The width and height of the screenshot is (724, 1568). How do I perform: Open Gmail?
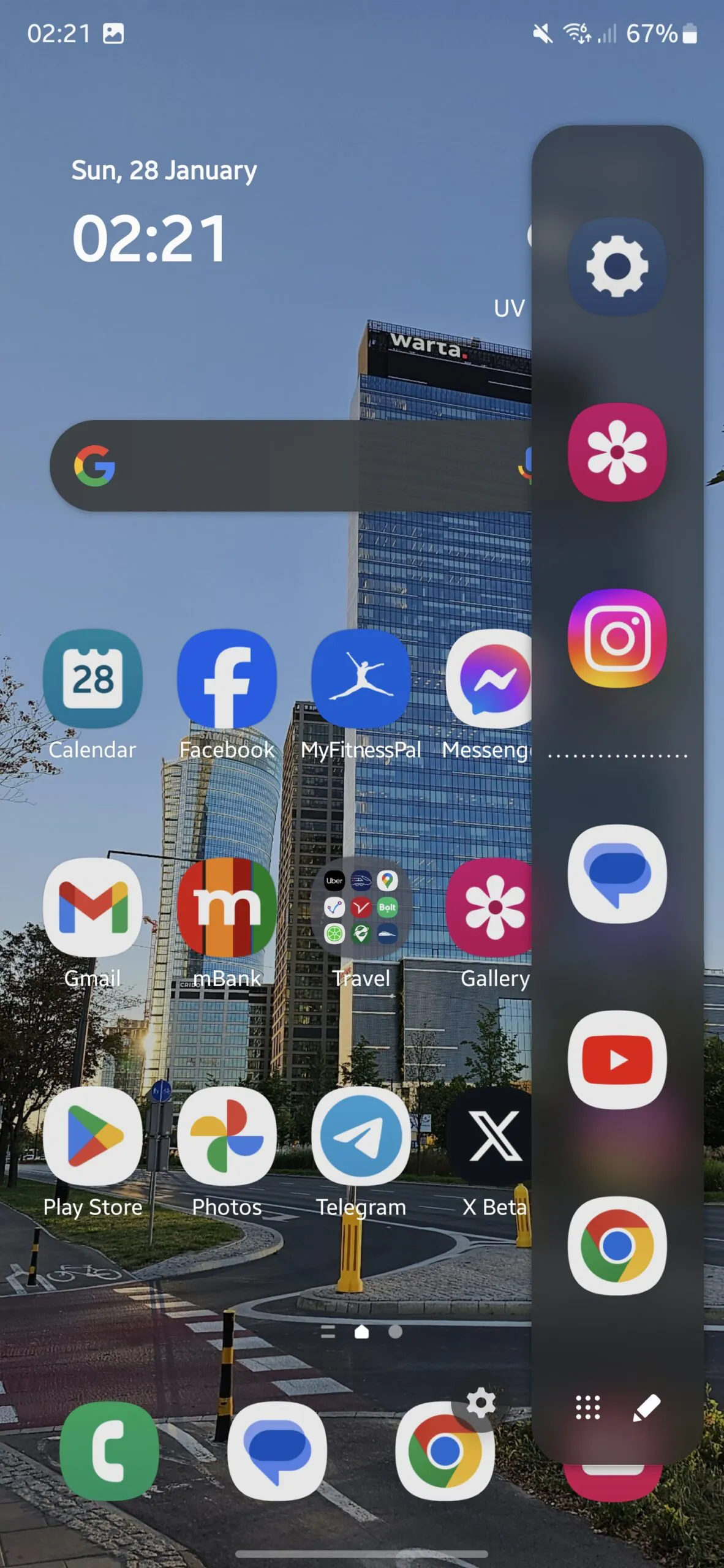pos(92,907)
